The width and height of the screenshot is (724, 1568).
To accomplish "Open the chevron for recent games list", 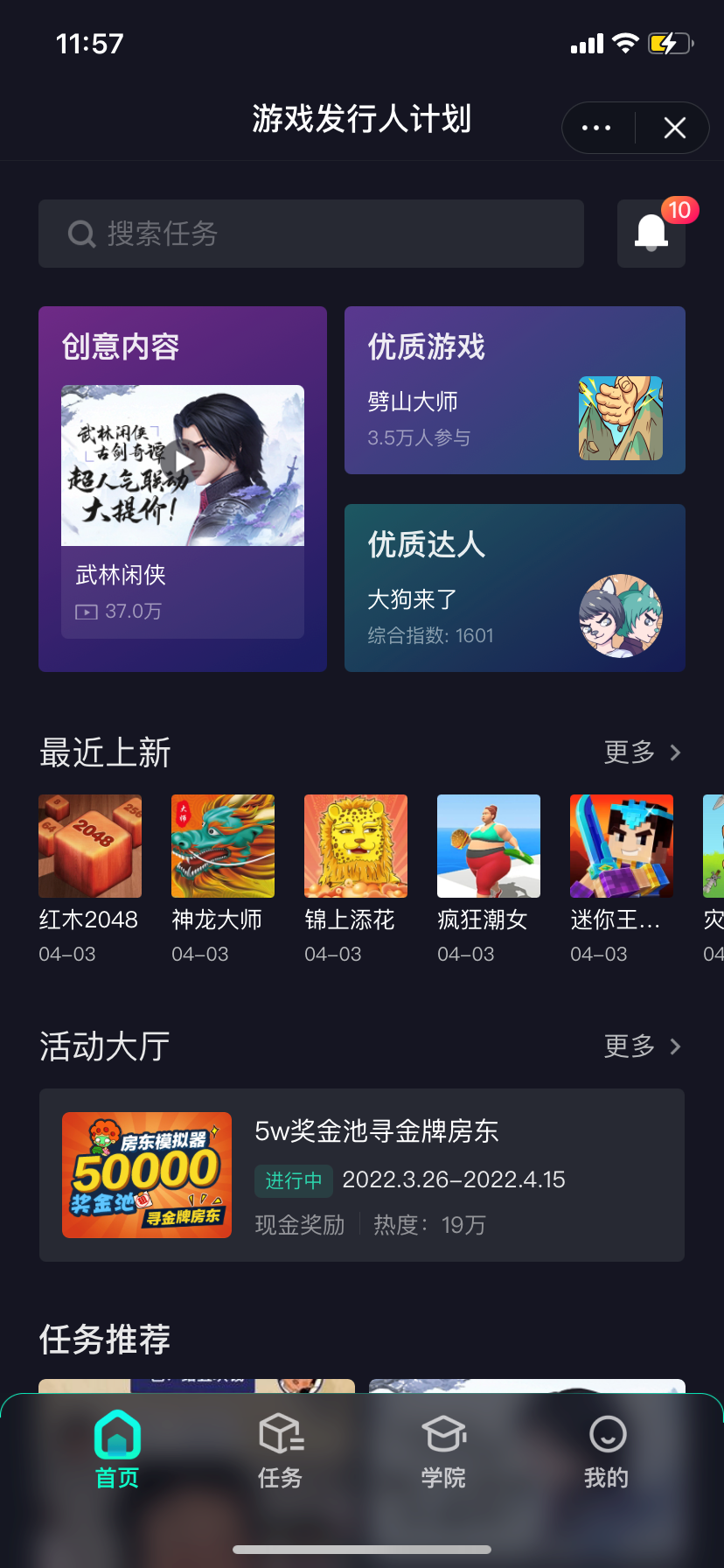I will (x=675, y=752).
